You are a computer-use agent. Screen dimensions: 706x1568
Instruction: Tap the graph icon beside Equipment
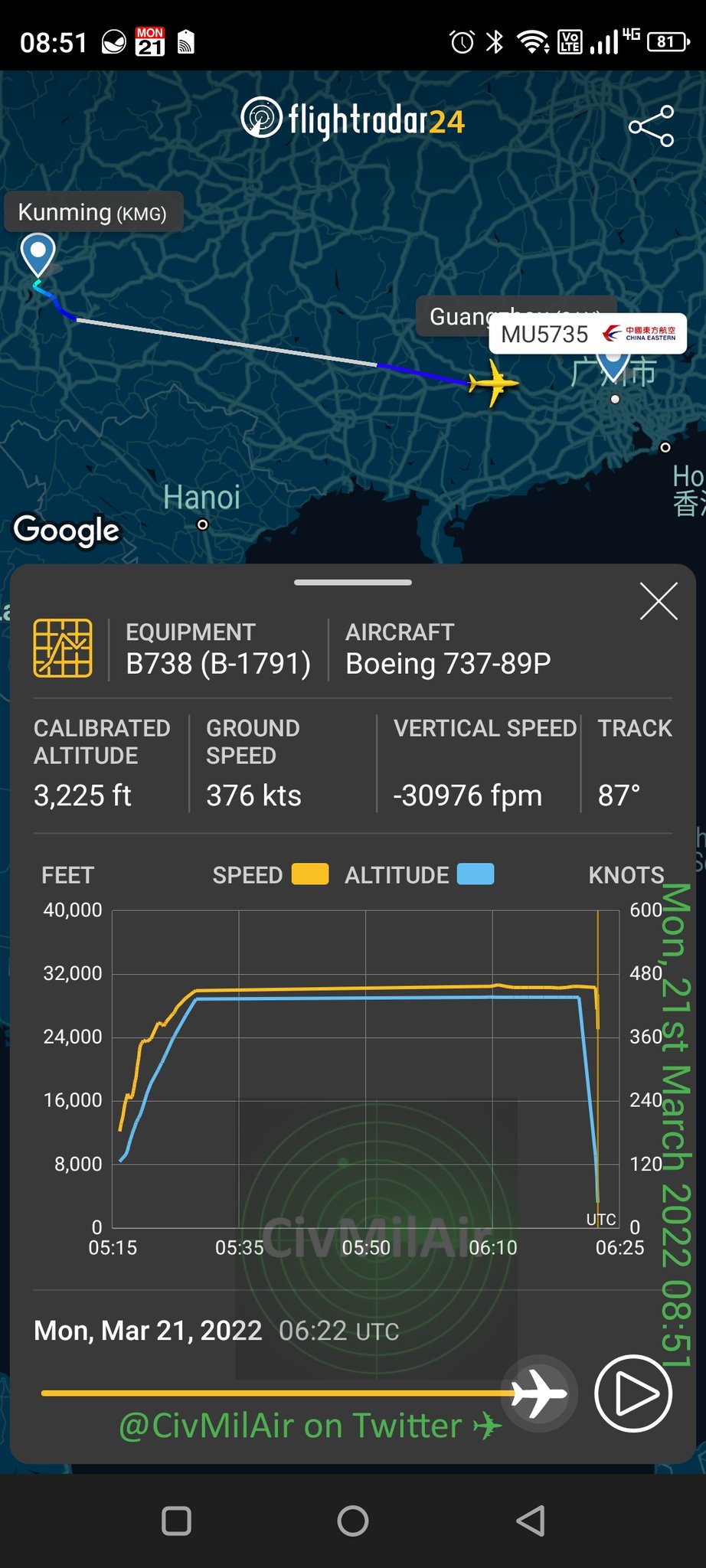pos(63,648)
